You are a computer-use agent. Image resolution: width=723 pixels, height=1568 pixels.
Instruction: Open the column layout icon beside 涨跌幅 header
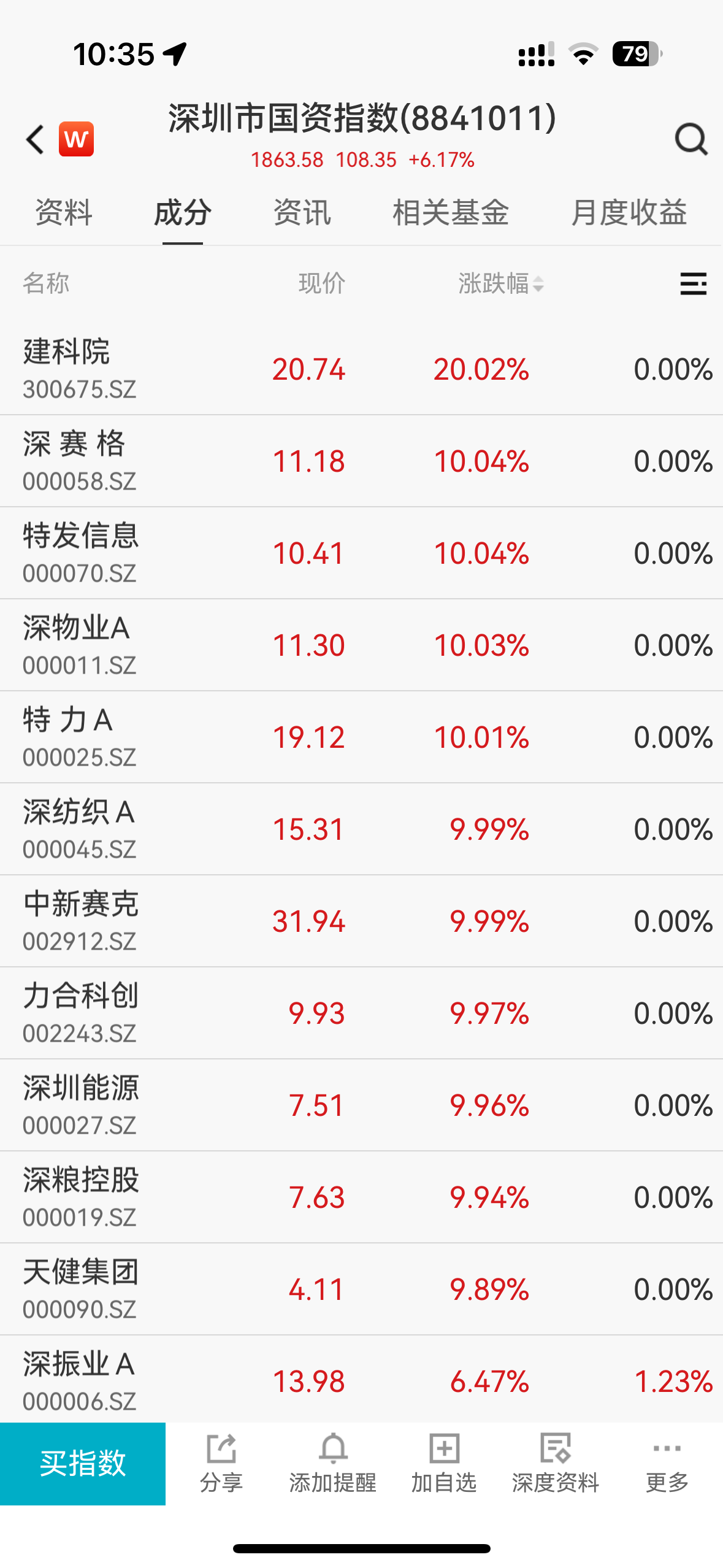pyautogui.click(x=692, y=285)
